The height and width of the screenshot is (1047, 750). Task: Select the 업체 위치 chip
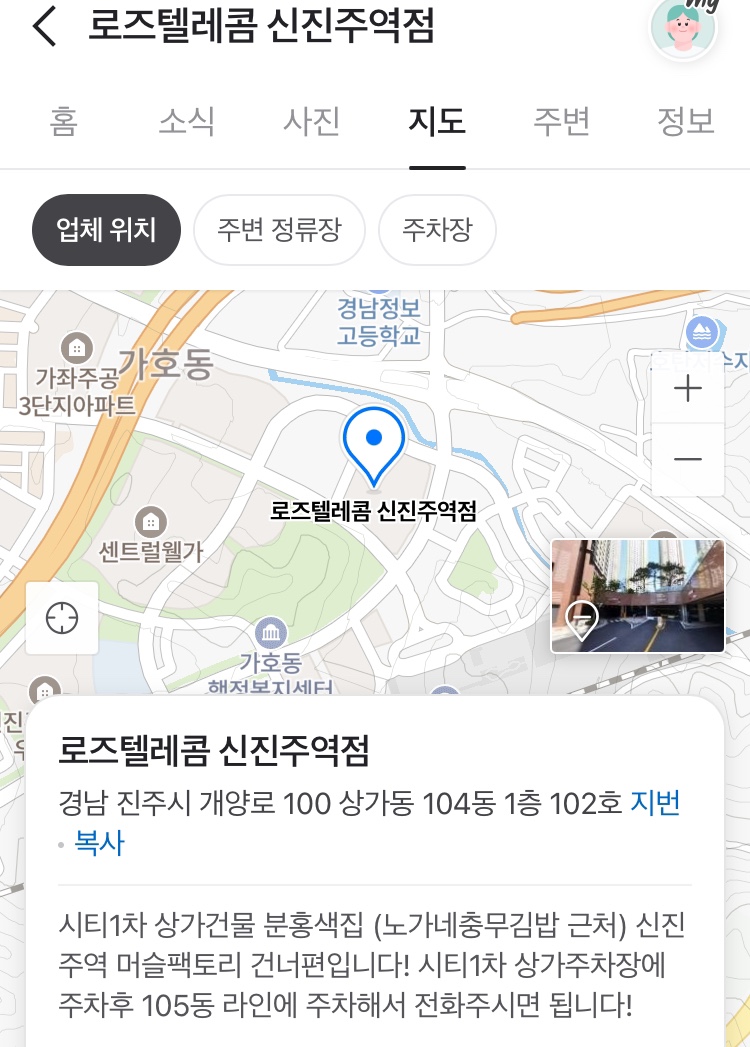coord(106,230)
